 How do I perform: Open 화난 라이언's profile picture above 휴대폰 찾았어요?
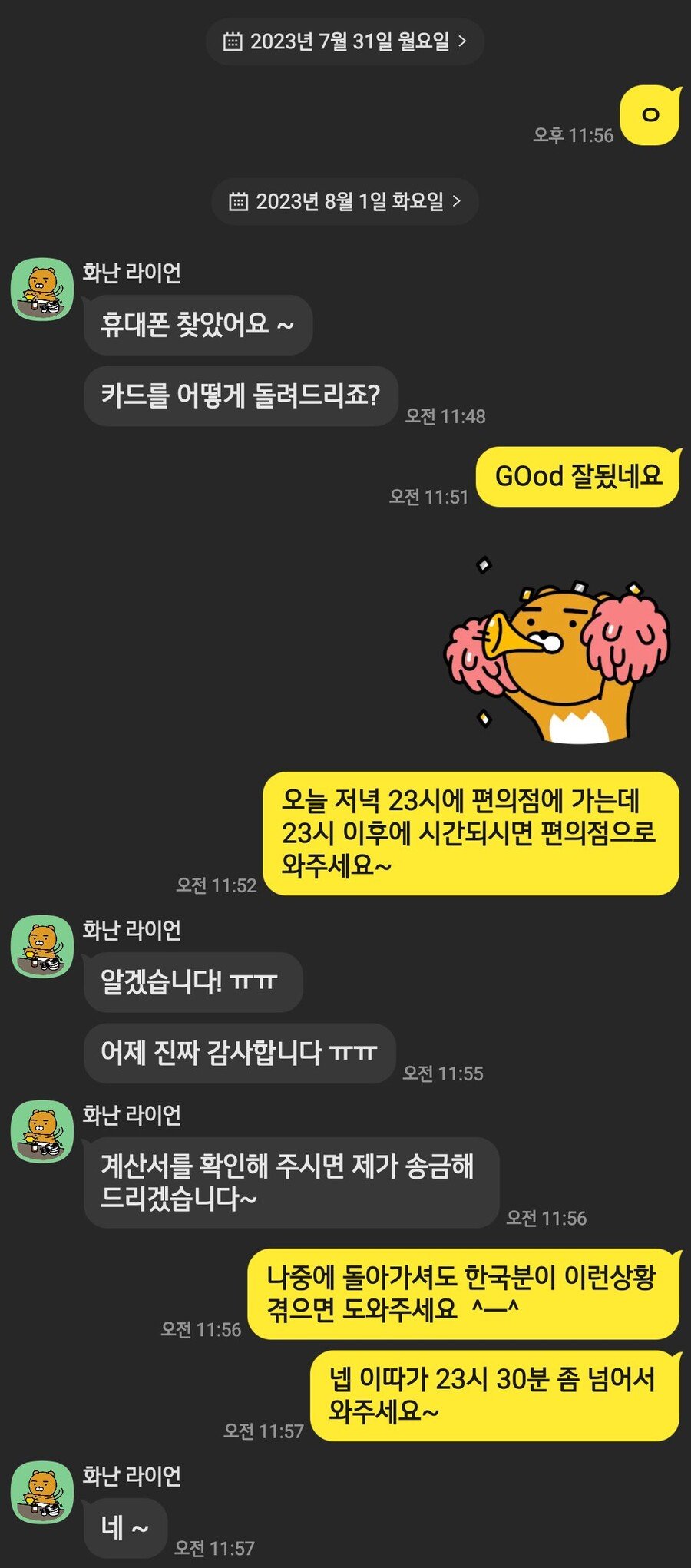42,289
